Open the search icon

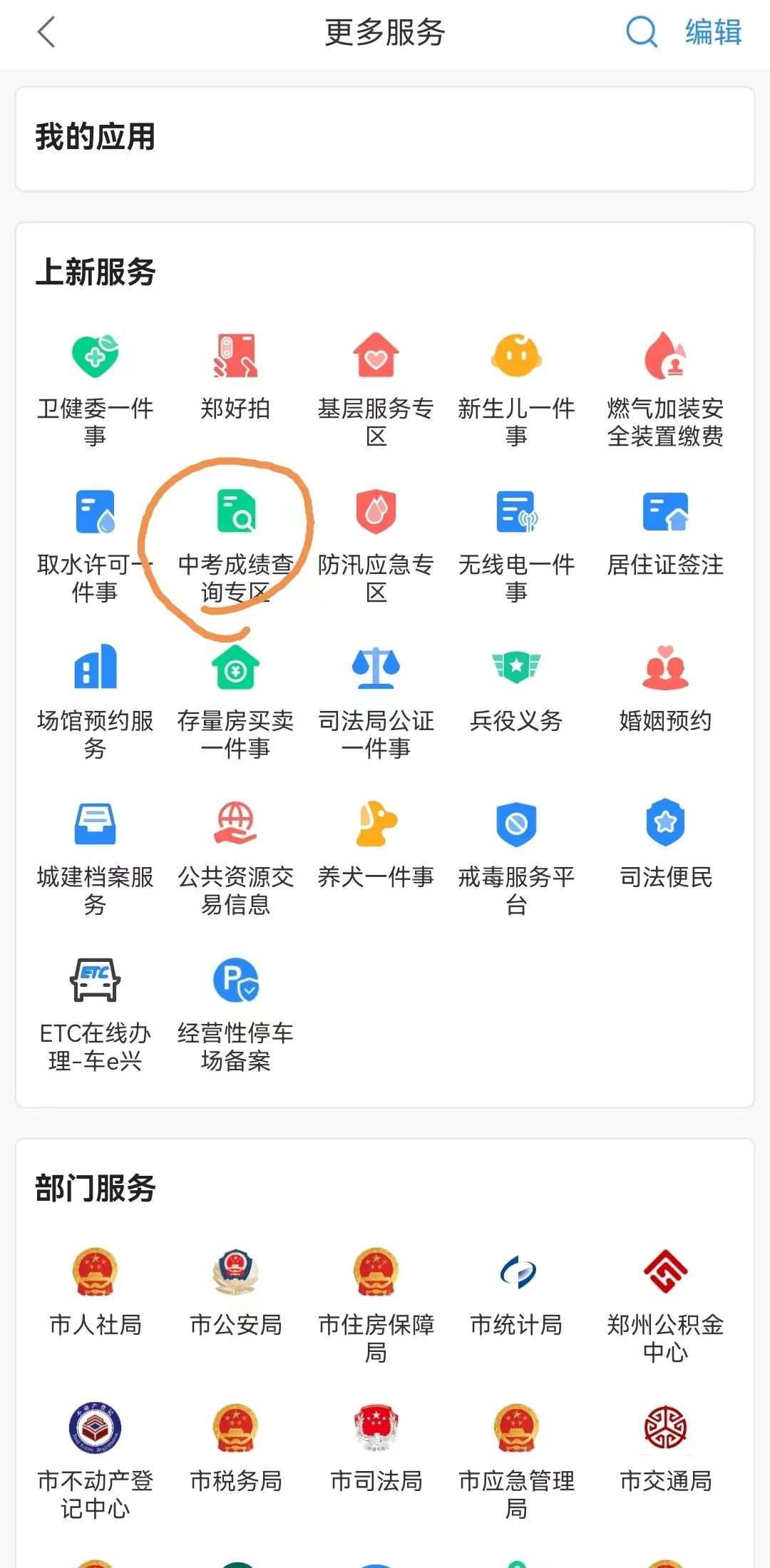point(641,33)
